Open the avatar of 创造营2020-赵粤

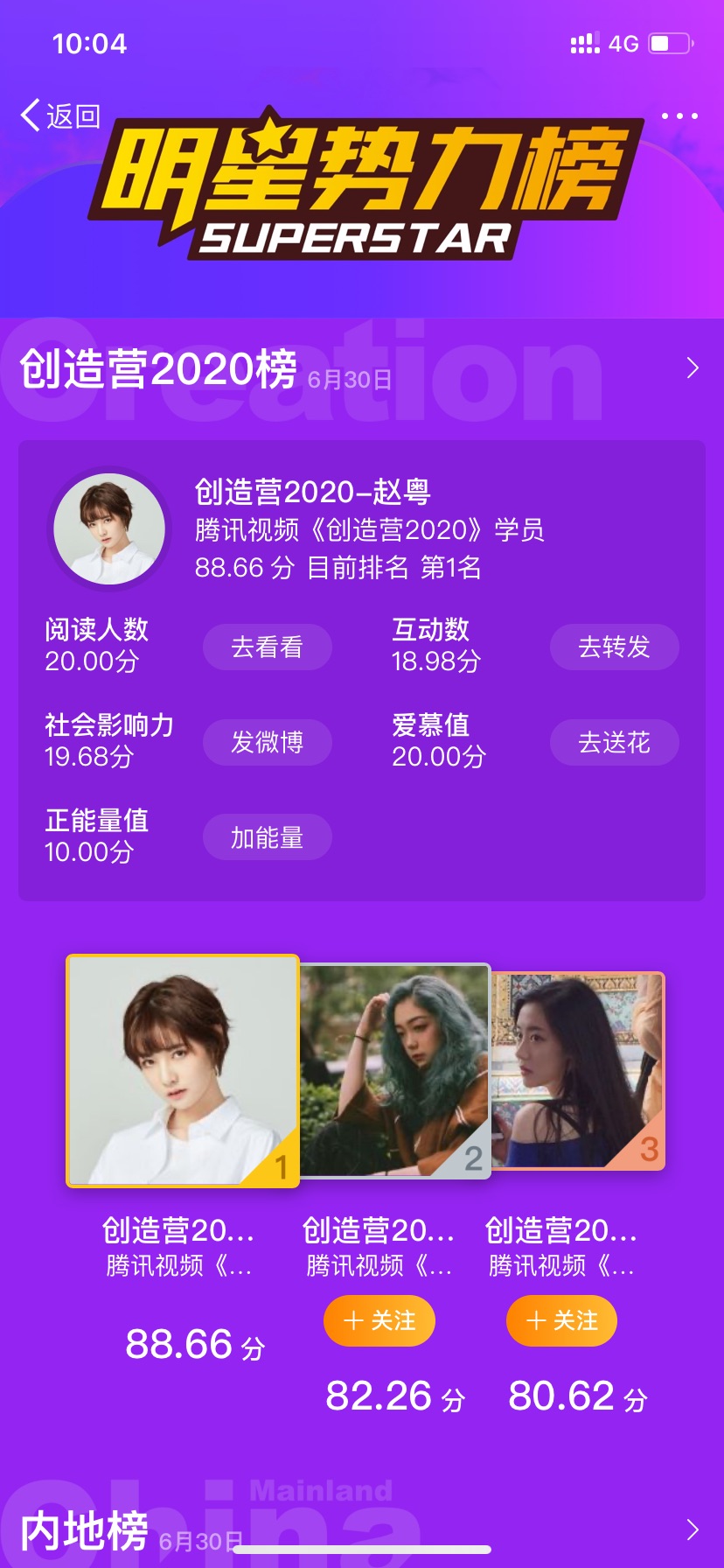tap(109, 529)
